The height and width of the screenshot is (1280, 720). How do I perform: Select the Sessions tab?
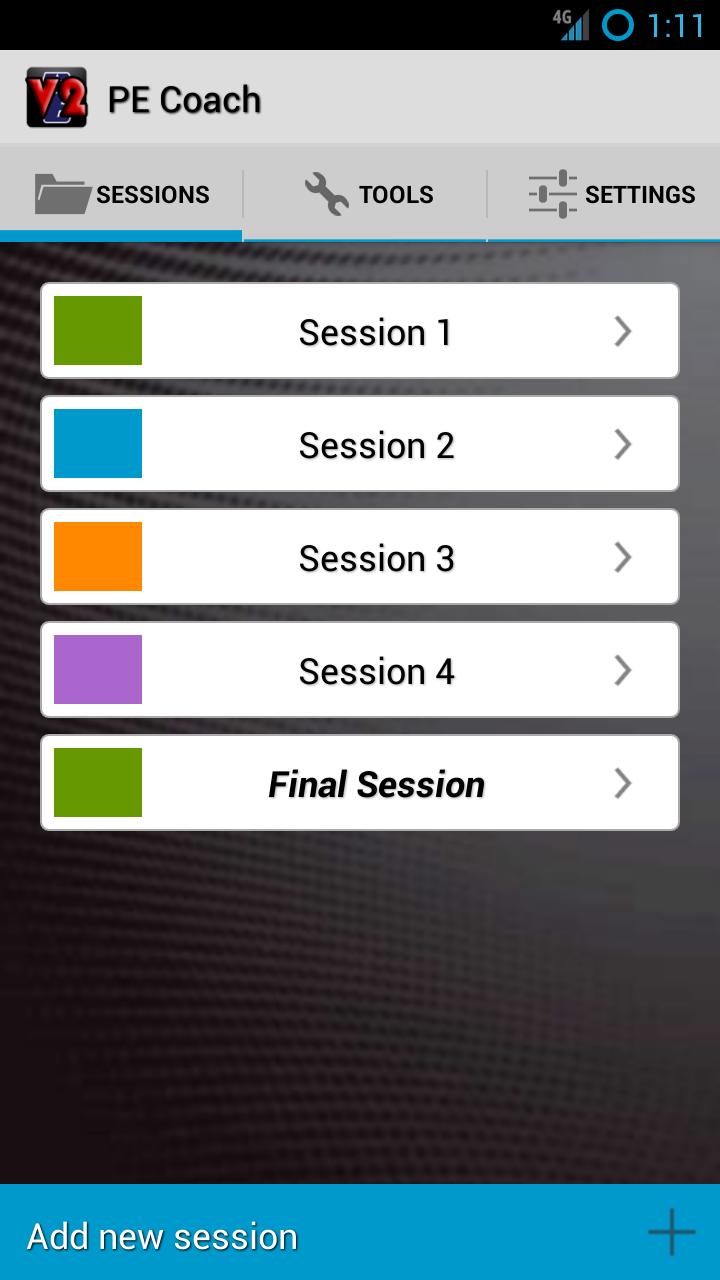[x=122, y=194]
